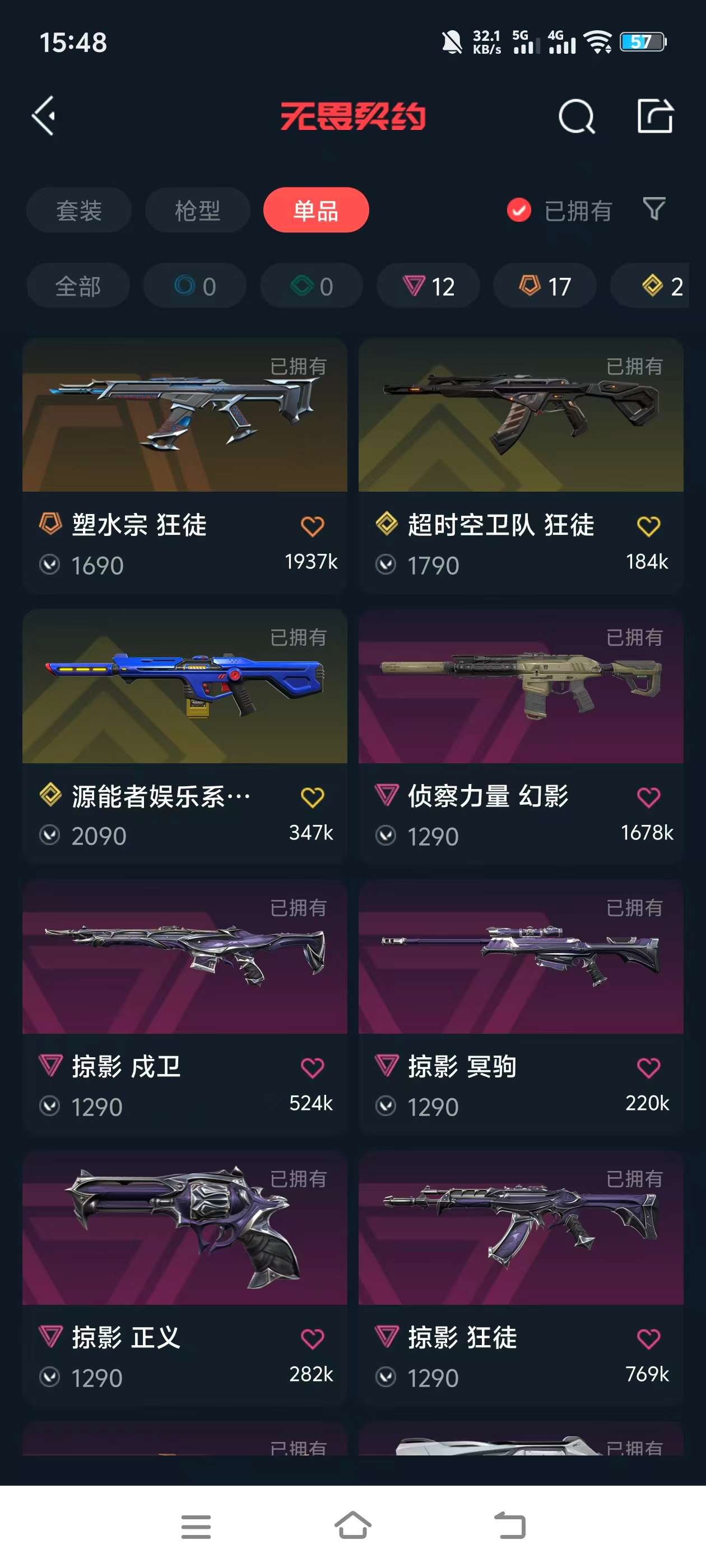The width and height of the screenshot is (706, 1568).
Task: Switch to the 枪型 tab
Action: (x=197, y=211)
